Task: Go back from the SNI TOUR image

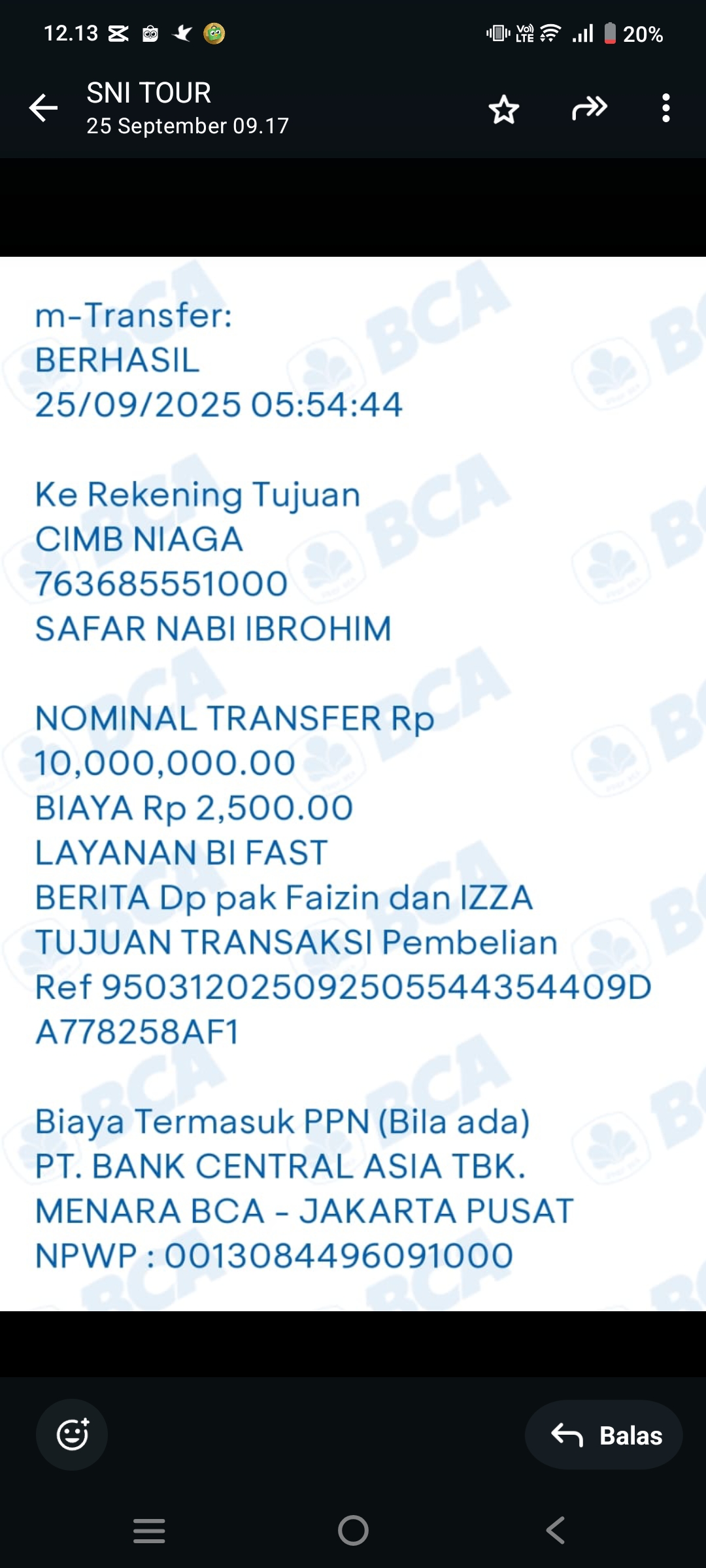Action: tap(43, 108)
